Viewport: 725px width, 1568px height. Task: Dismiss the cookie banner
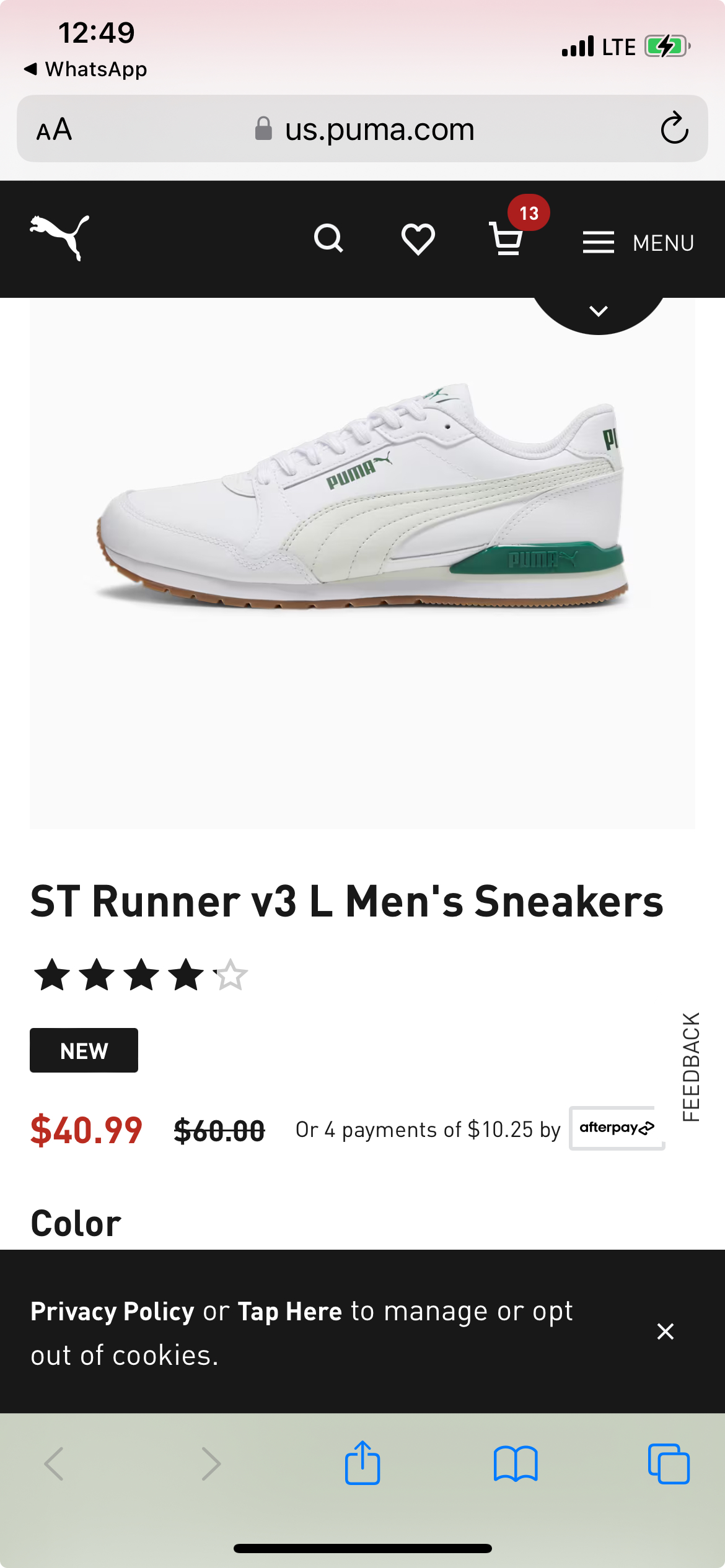(666, 1331)
